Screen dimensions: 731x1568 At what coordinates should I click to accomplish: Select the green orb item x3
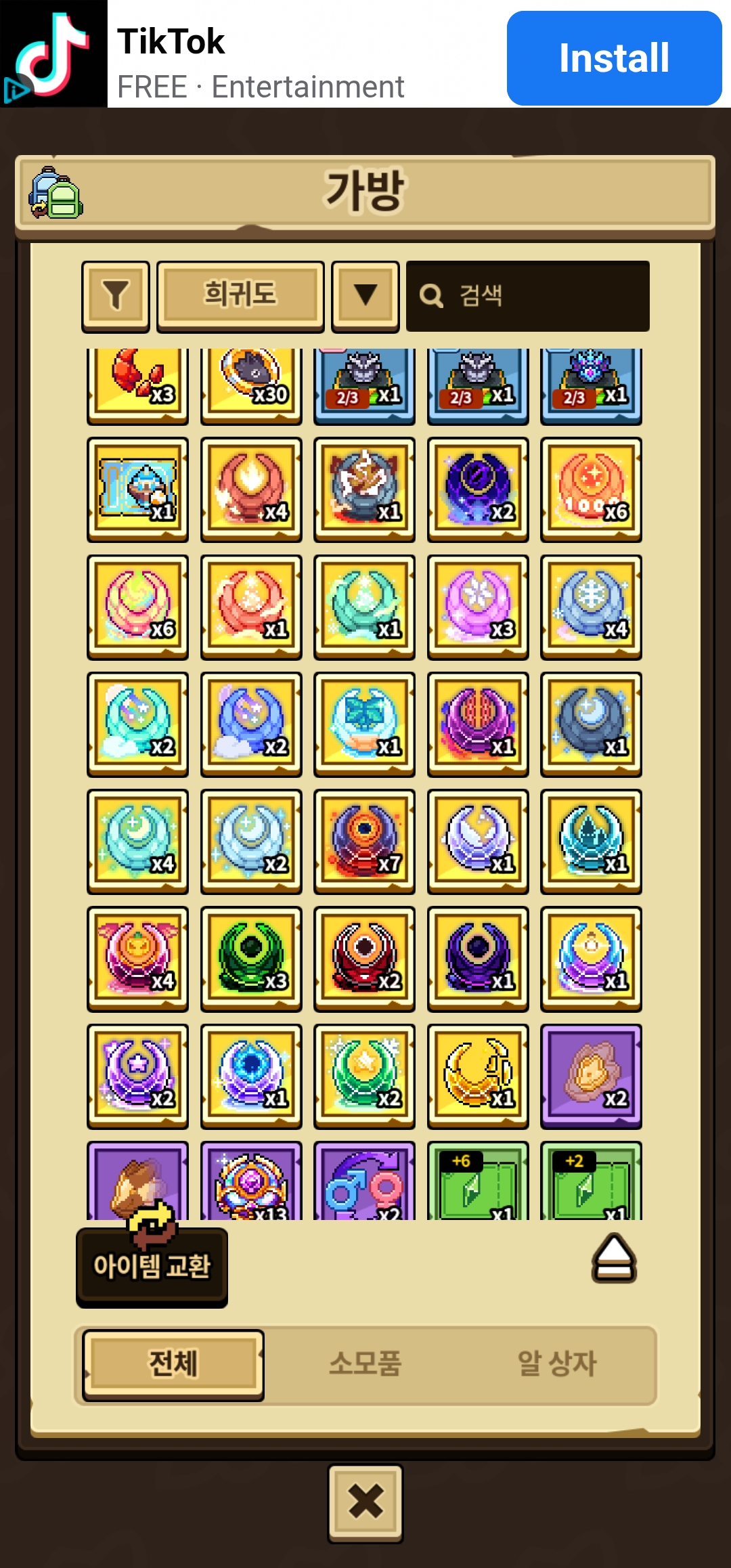pyautogui.click(x=251, y=958)
